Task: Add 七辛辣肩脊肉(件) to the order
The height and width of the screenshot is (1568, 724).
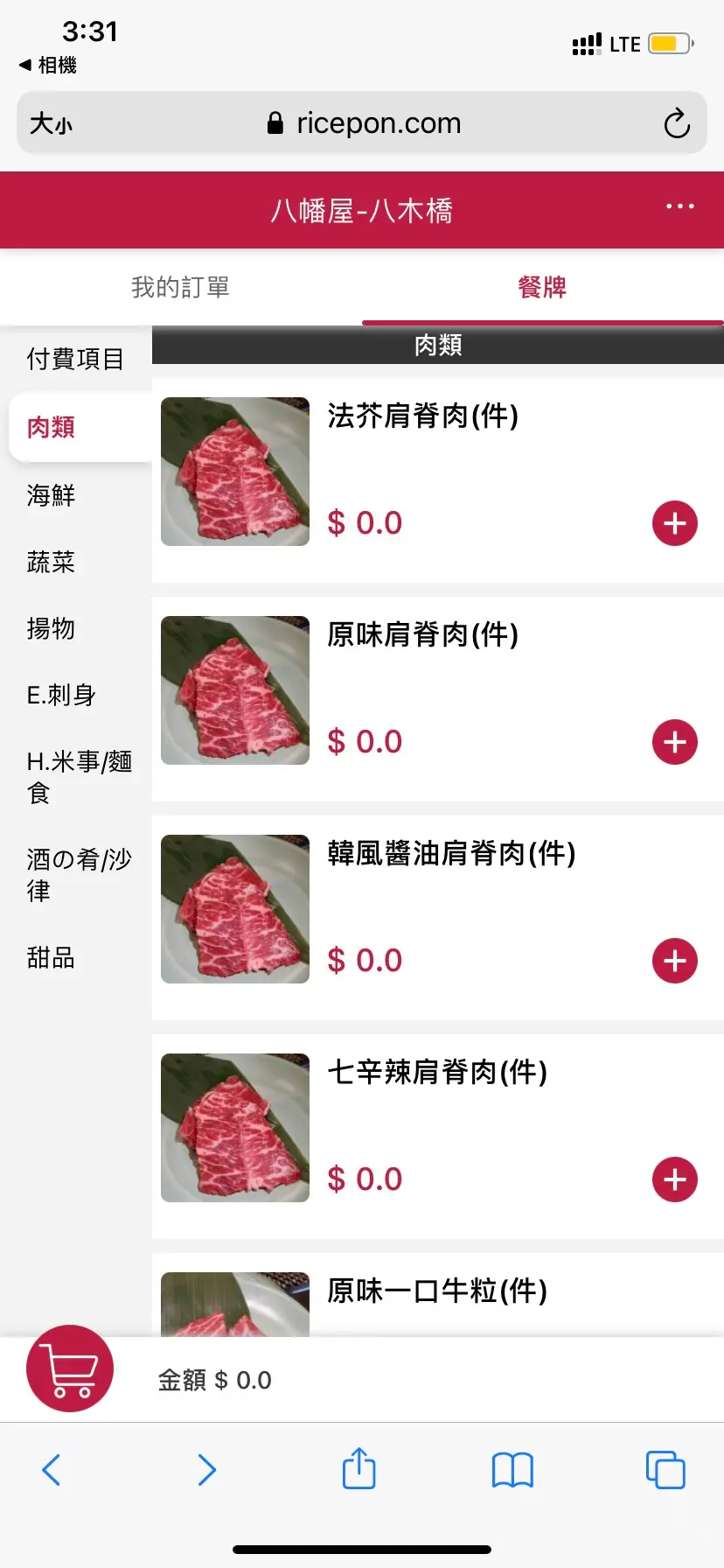Action: tap(674, 1179)
